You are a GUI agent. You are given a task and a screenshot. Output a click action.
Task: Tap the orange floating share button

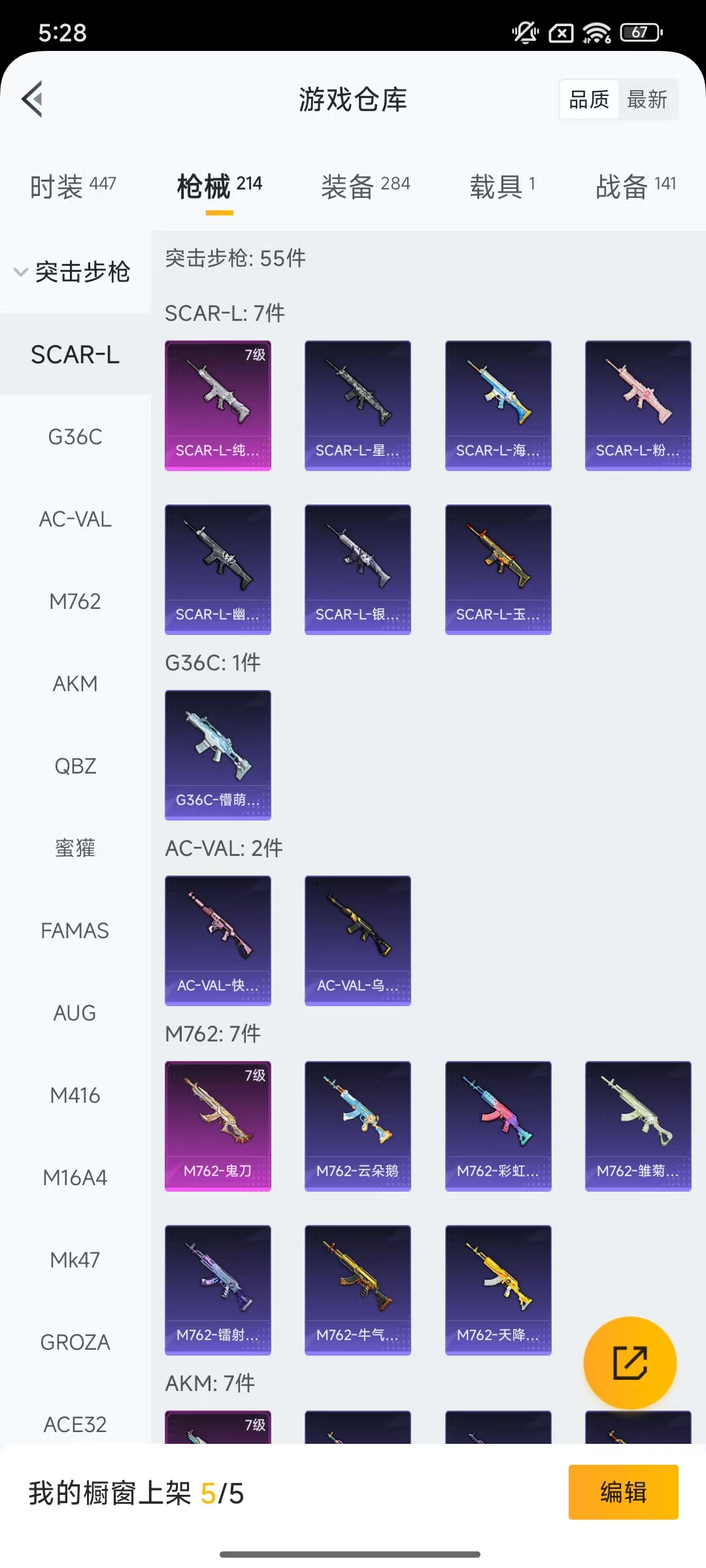tap(630, 1363)
